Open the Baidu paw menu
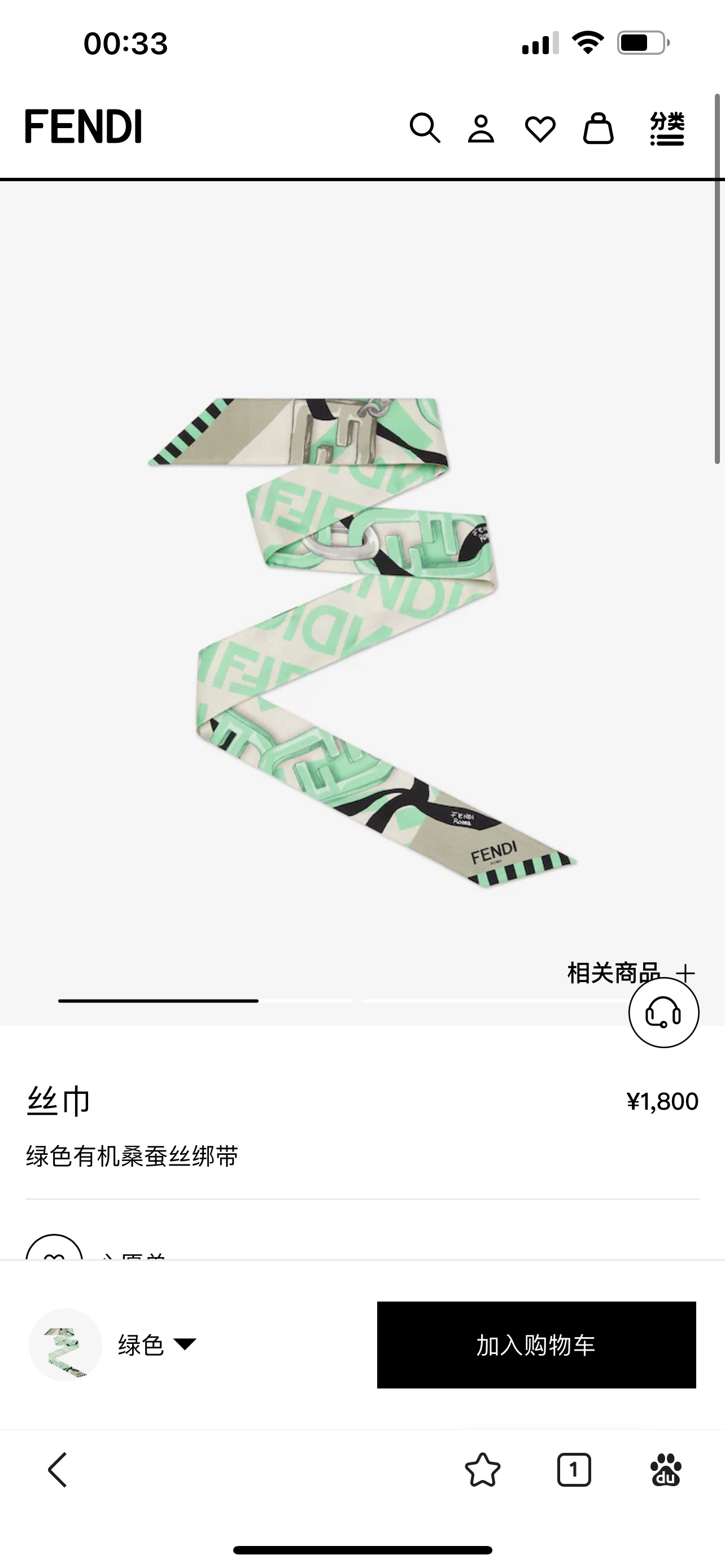This screenshot has height=1568, width=725. 666,1470
